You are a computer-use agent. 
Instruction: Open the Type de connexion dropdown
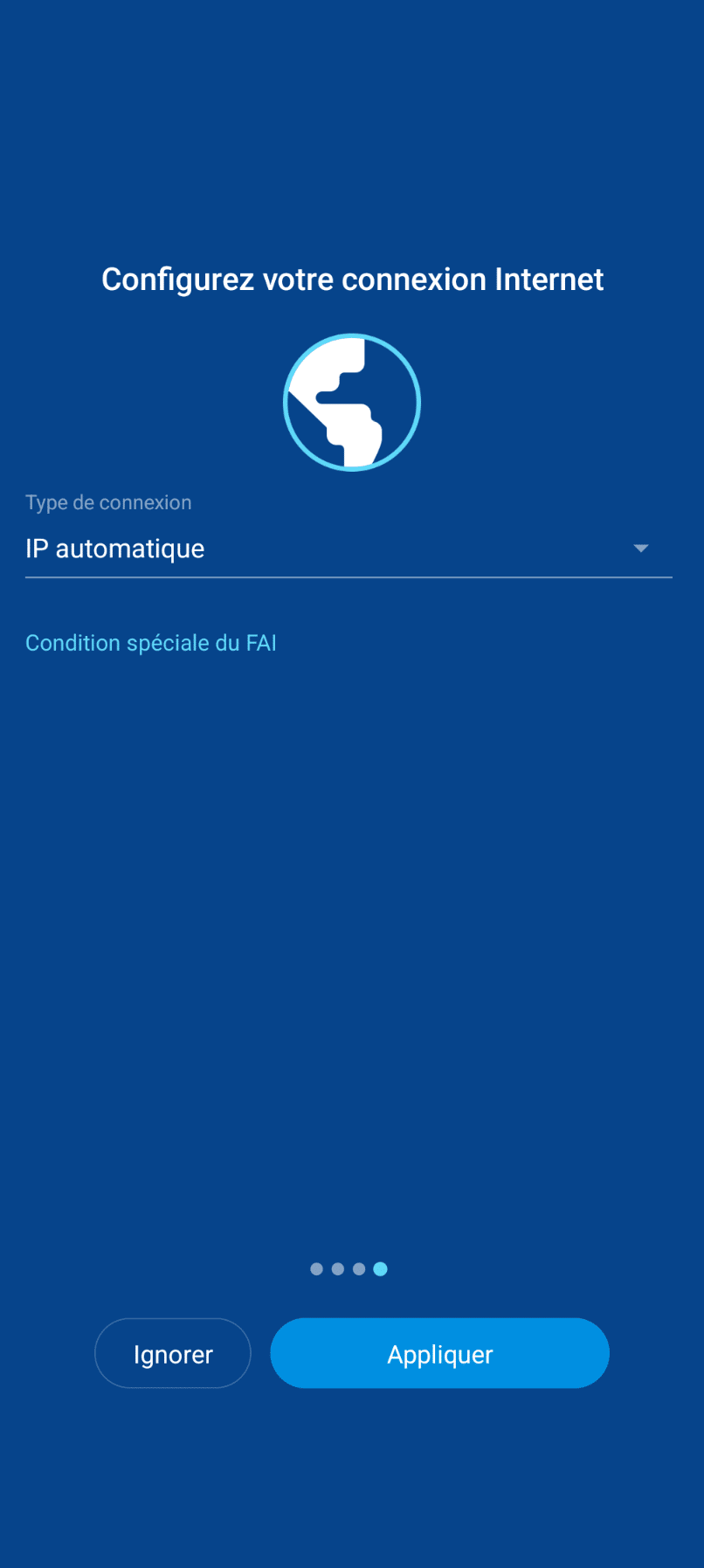(x=349, y=549)
